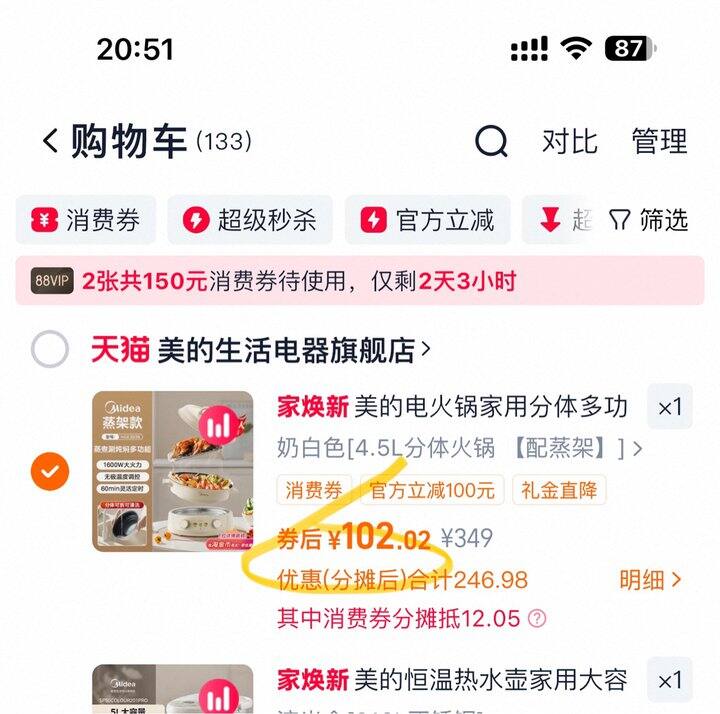Change the 奶白色 4.5L分体火锅 variant
Viewport: 720px width, 714px height.
460,448
